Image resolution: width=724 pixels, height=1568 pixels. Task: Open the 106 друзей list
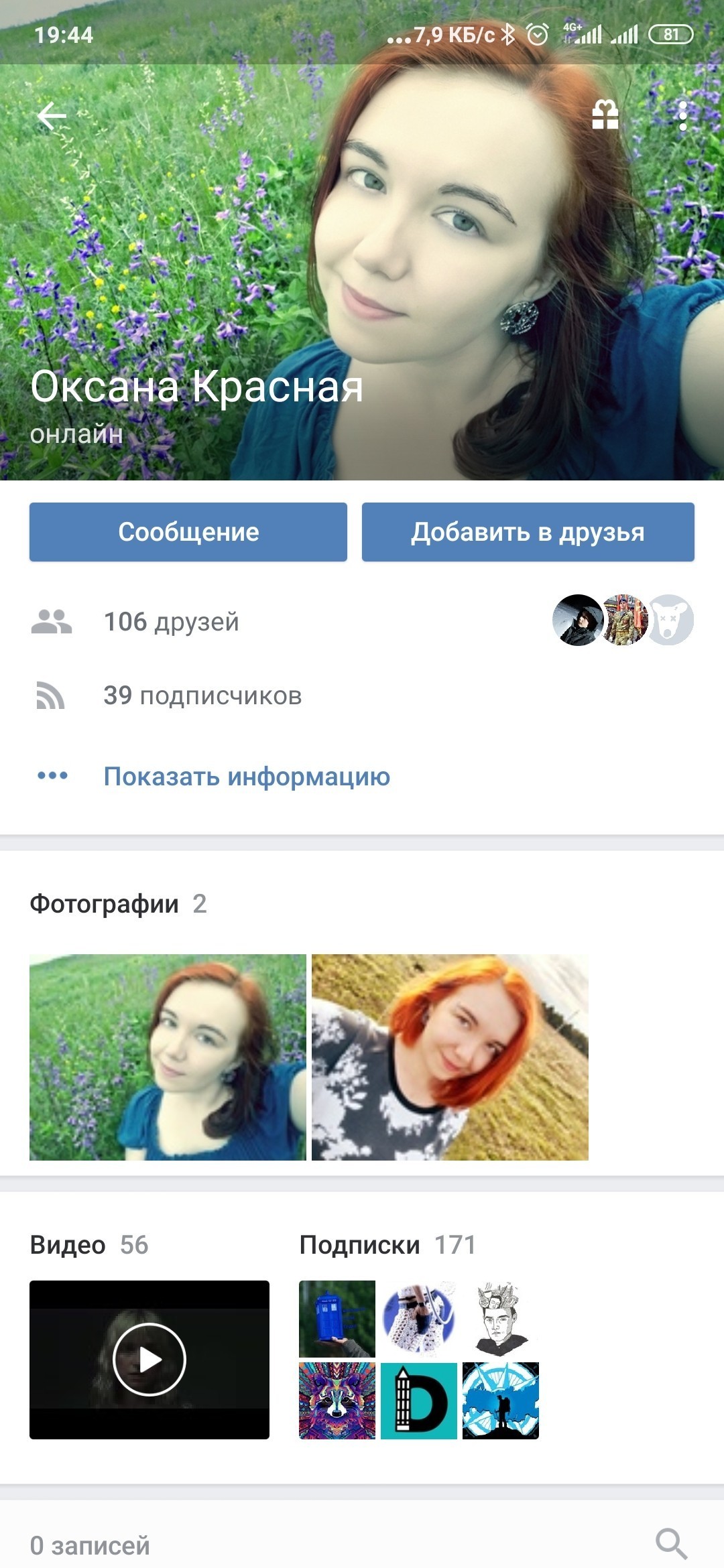[x=171, y=622]
